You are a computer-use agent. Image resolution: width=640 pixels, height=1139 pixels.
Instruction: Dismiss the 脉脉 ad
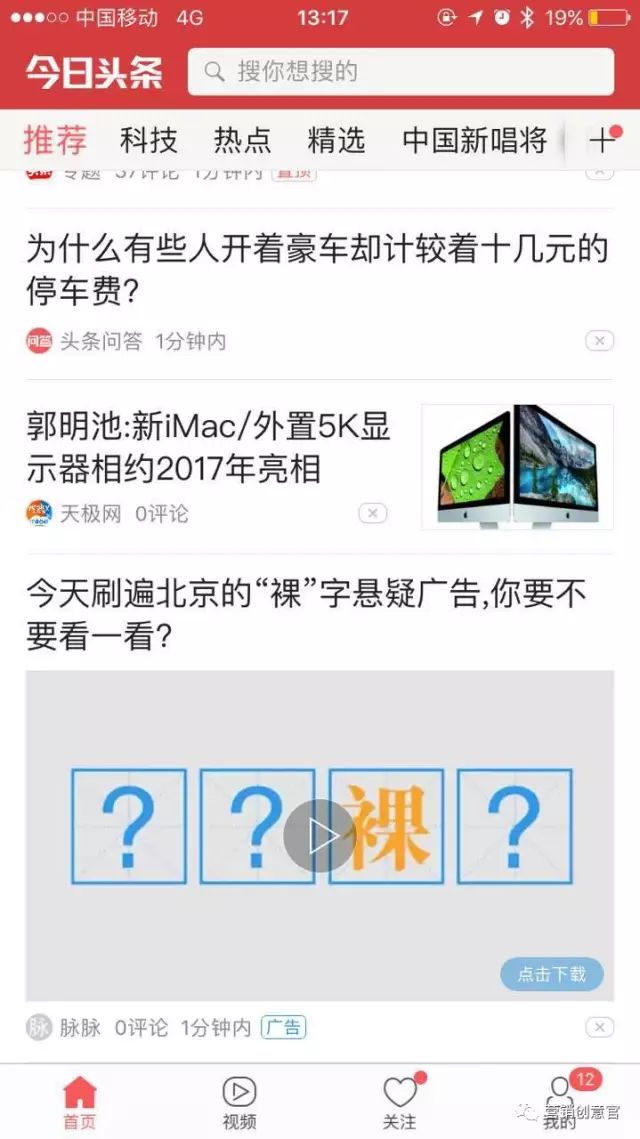click(599, 1027)
